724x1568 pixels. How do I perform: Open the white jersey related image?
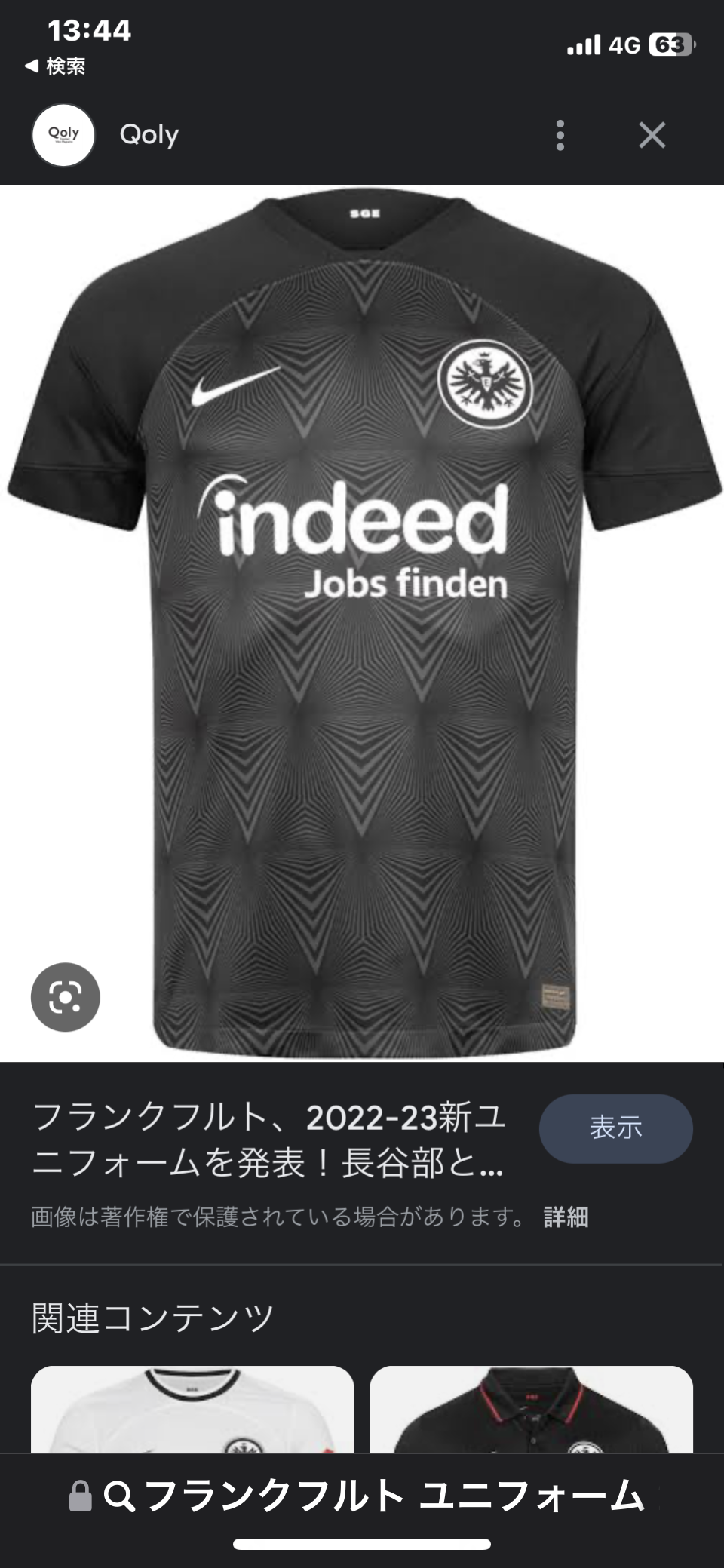pos(192,1409)
